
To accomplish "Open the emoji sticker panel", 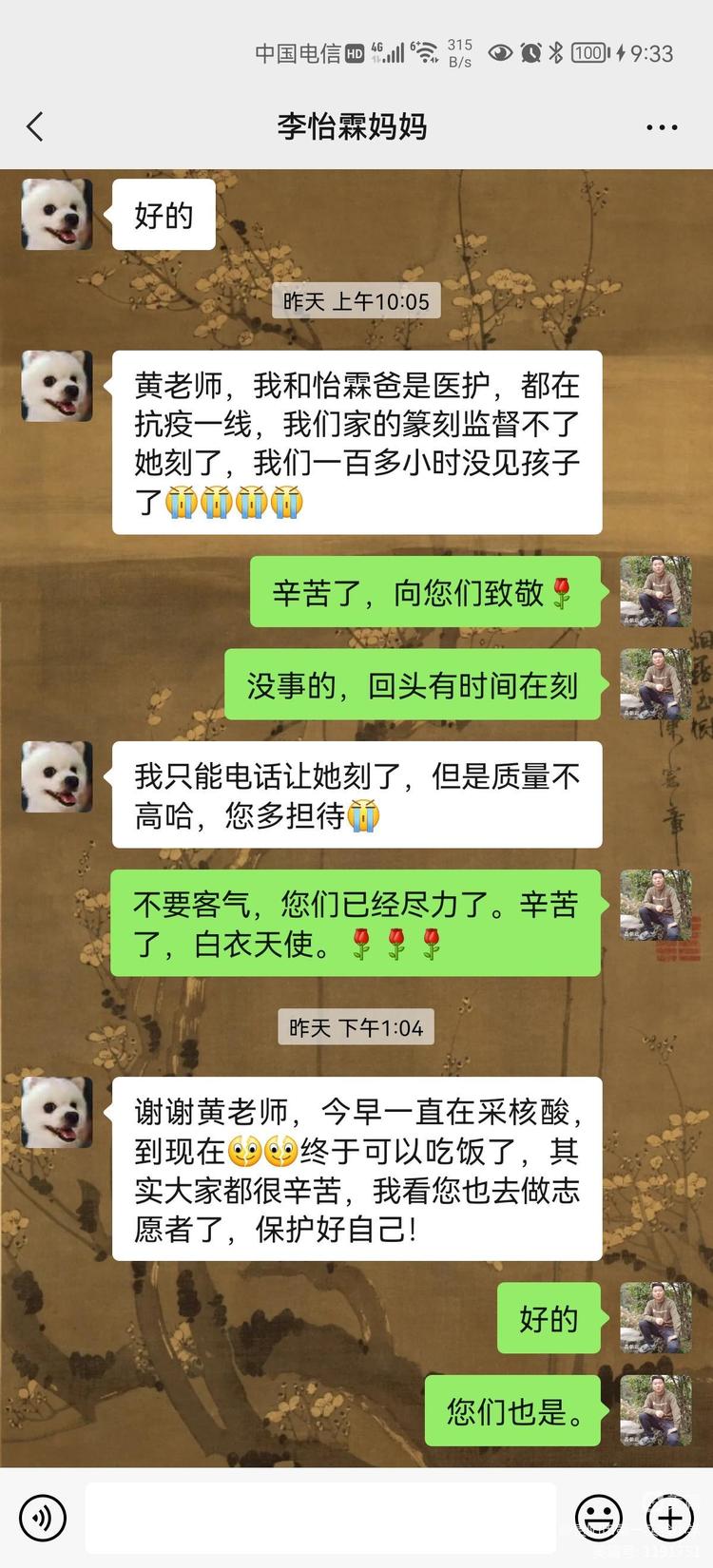I will point(600,1518).
